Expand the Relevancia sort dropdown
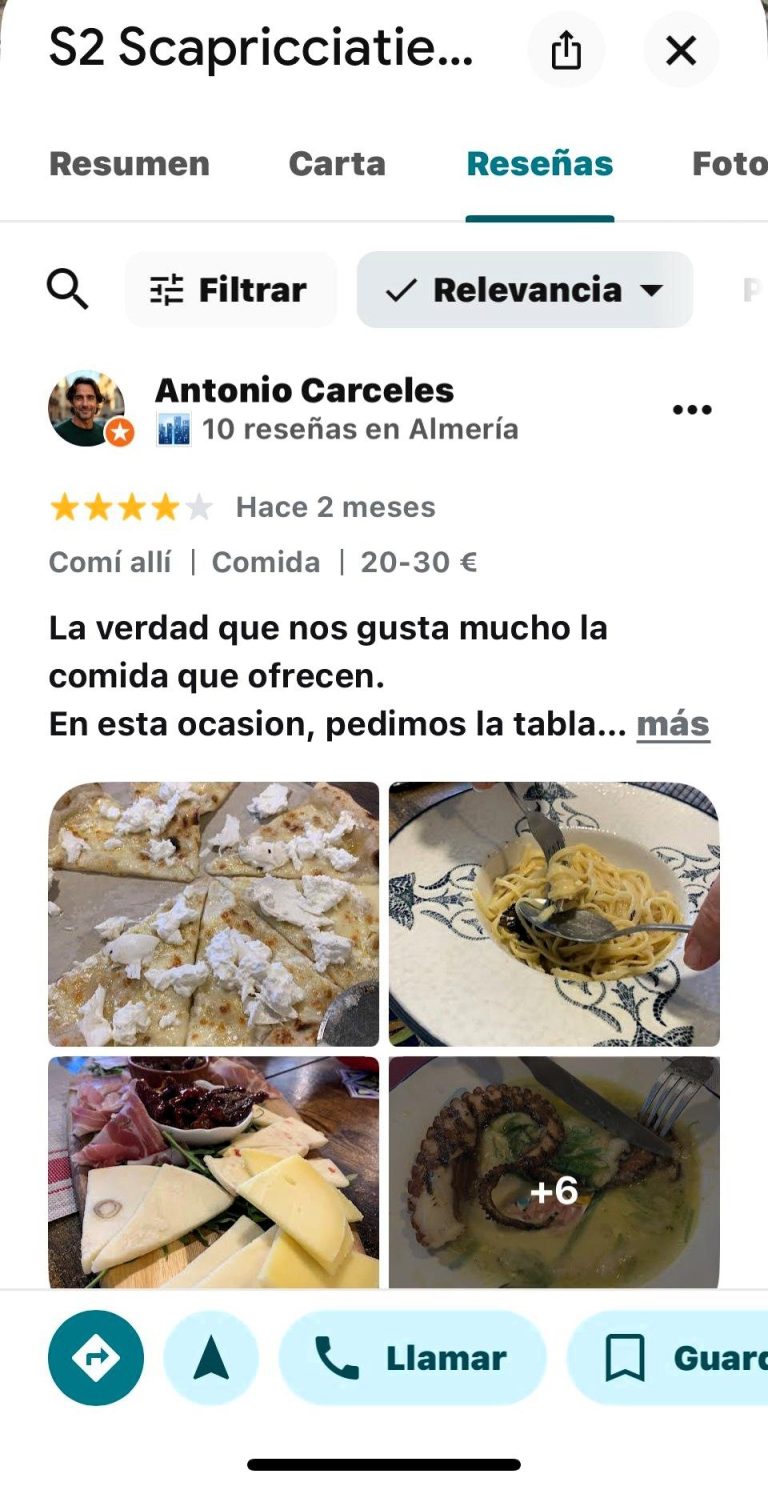Screen dimensions: 768x1490 pyautogui.click(x=524, y=290)
